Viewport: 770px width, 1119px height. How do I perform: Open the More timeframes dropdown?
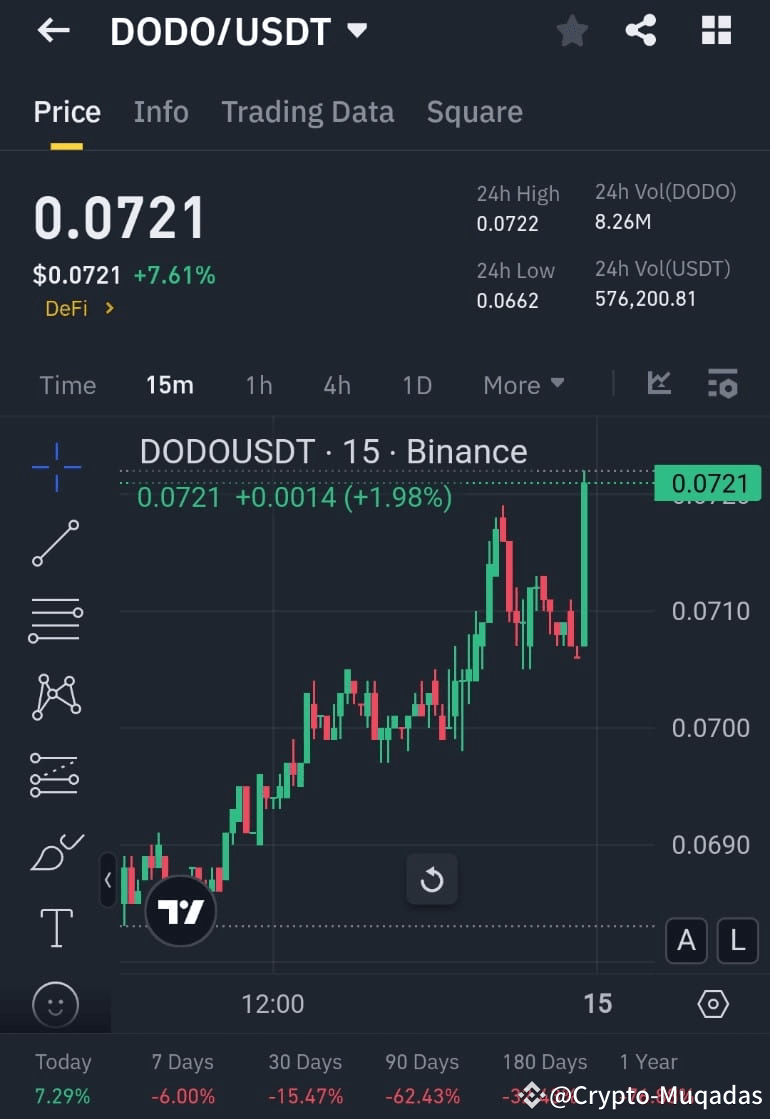coord(523,385)
